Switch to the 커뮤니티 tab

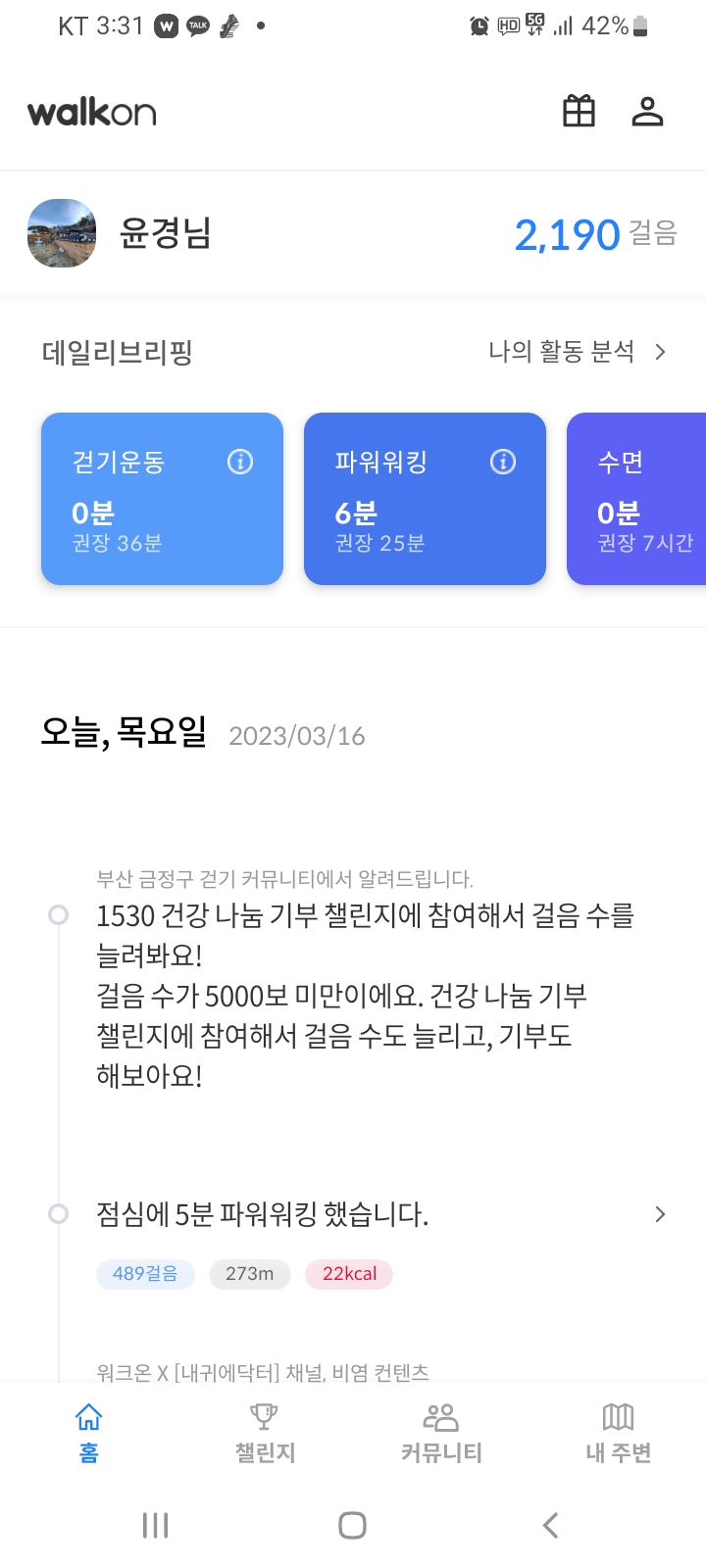tap(441, 1433)
